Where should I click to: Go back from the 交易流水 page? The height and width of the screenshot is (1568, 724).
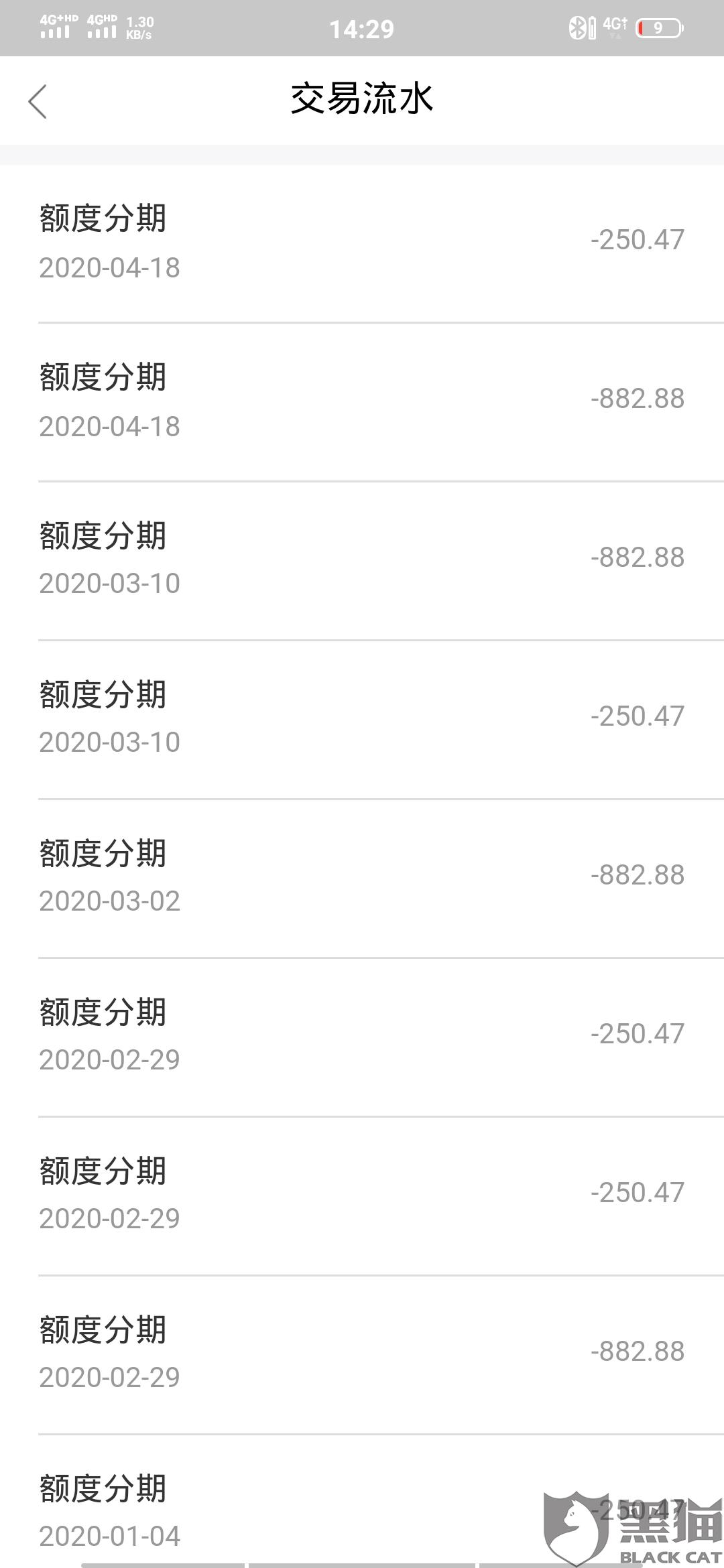[38, 102]
